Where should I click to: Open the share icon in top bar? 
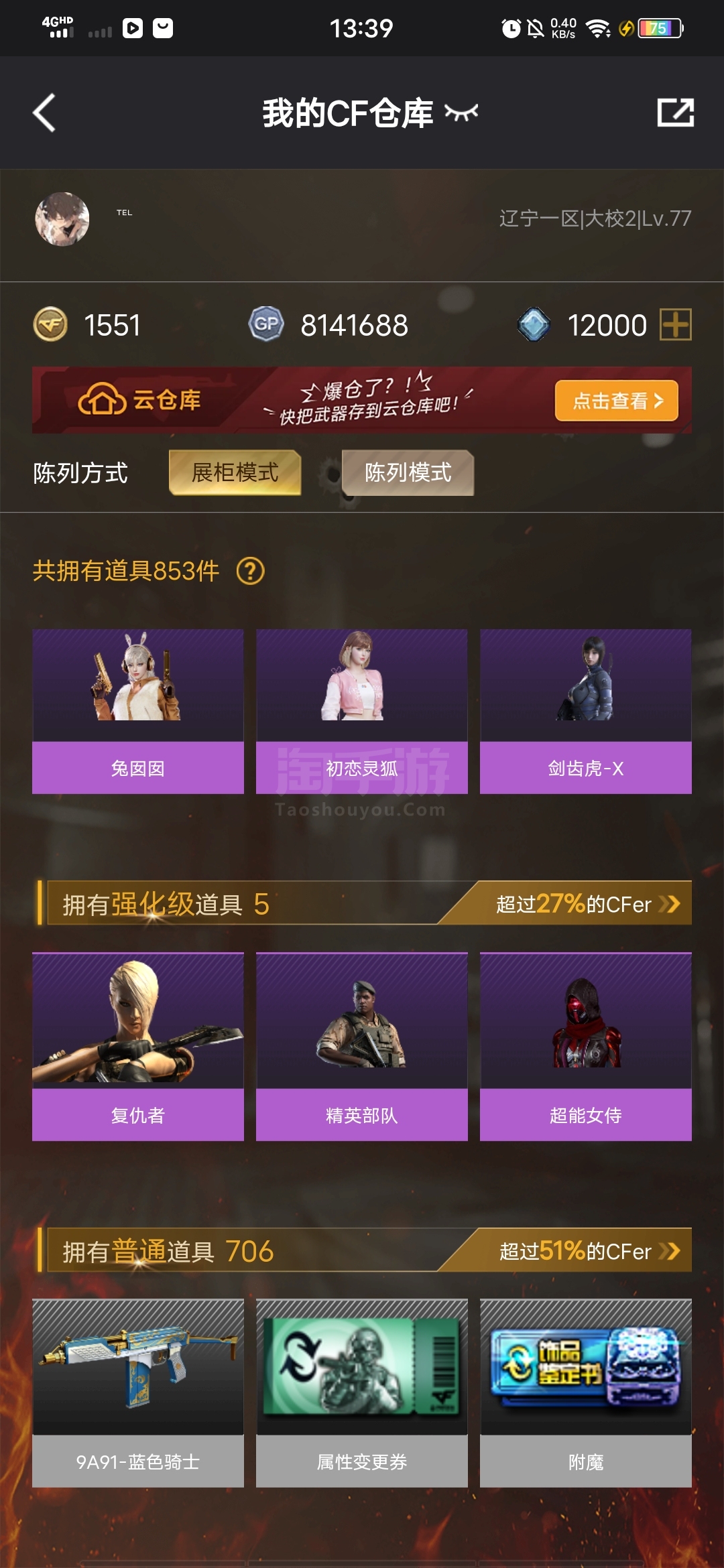674,113
